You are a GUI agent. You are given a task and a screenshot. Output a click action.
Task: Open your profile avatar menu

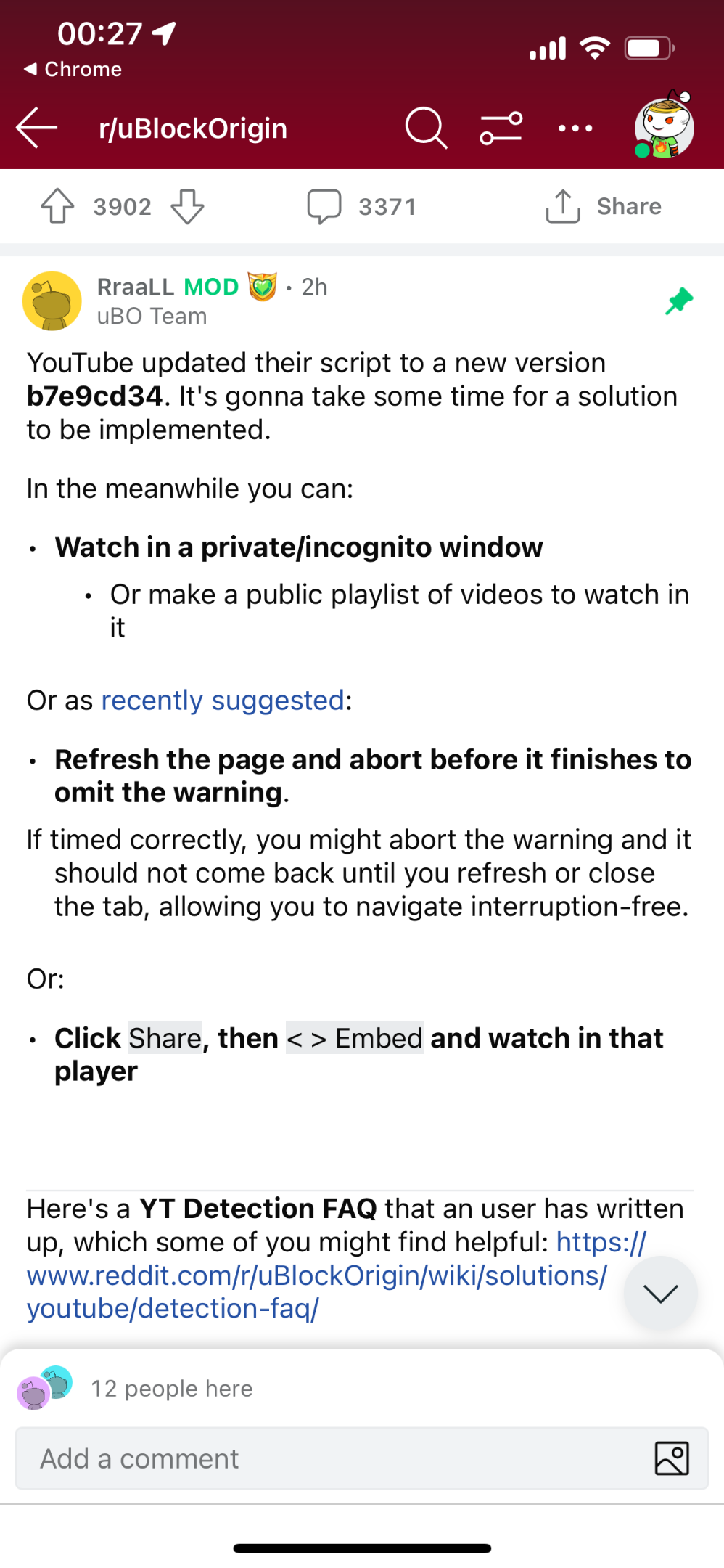point(664,126)
